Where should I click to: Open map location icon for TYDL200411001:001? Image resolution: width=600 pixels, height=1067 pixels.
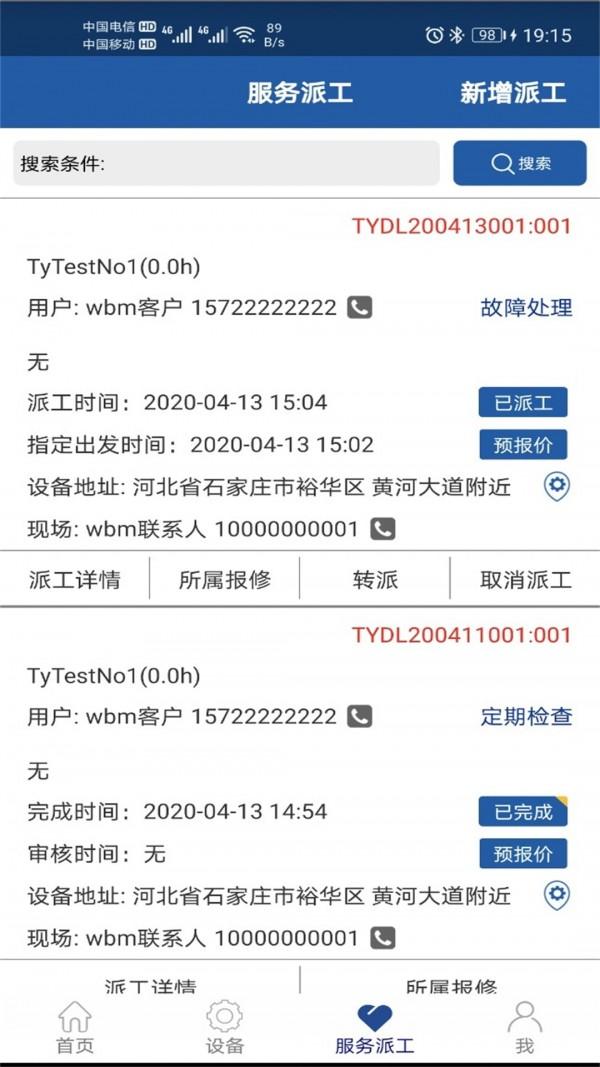coord(556,896)
